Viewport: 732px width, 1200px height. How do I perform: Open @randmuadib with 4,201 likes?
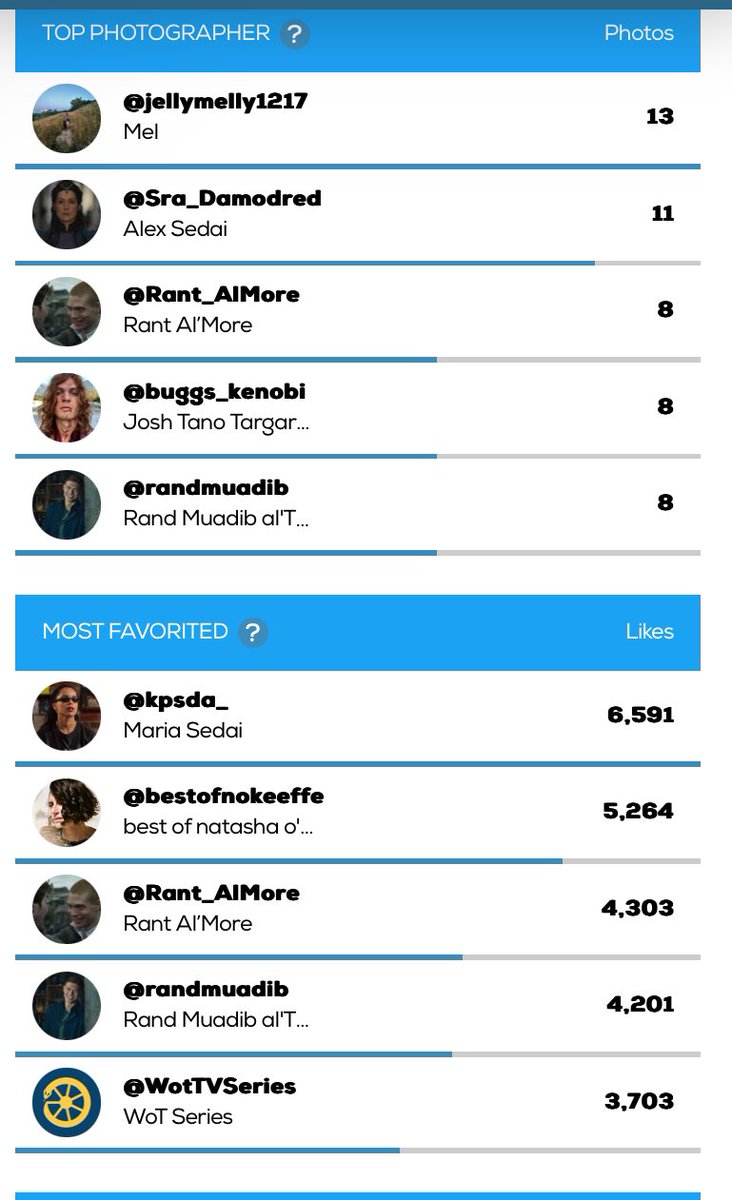click(x=358, y=1004)
